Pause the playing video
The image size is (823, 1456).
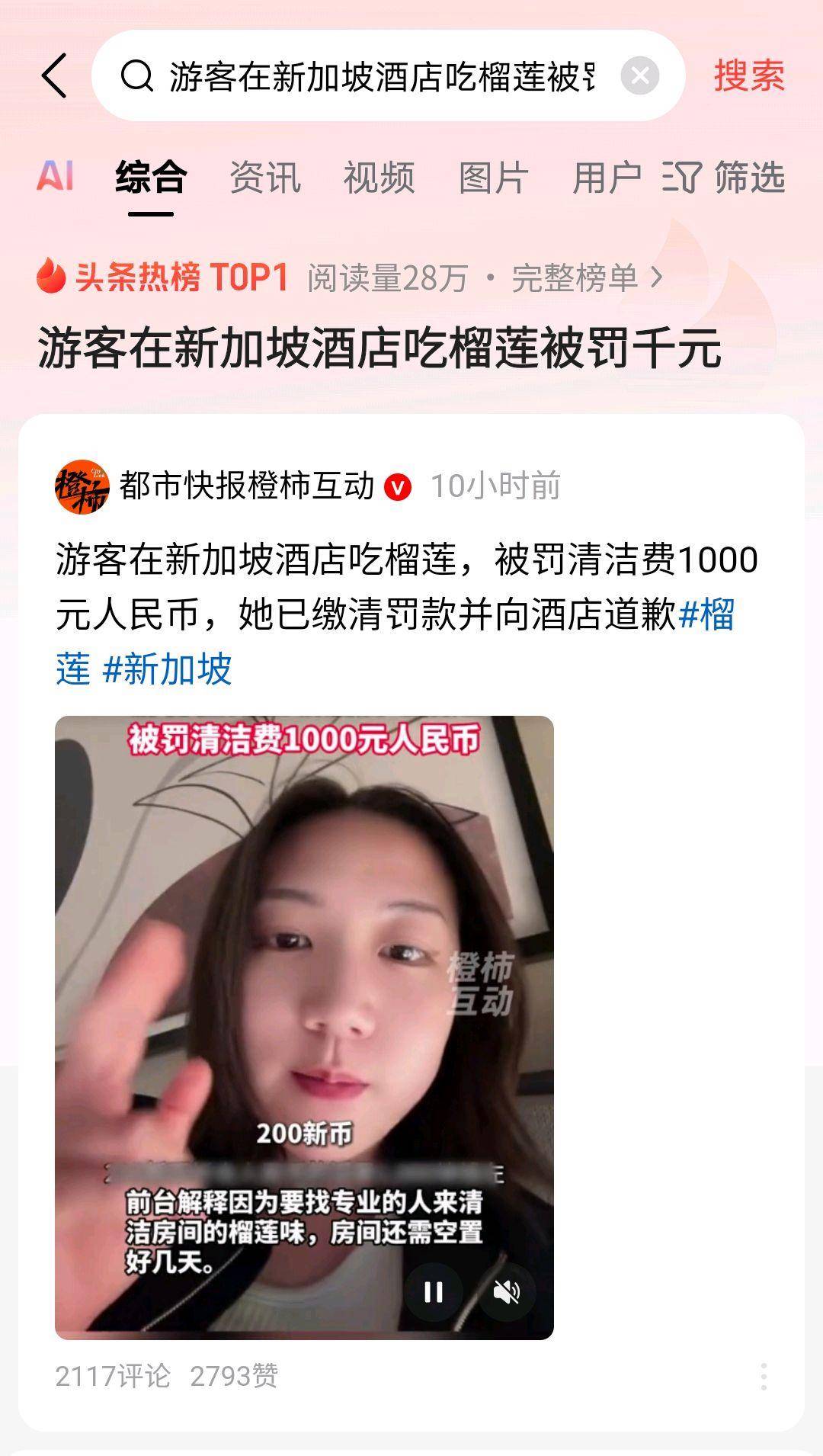pos(434,1291)
